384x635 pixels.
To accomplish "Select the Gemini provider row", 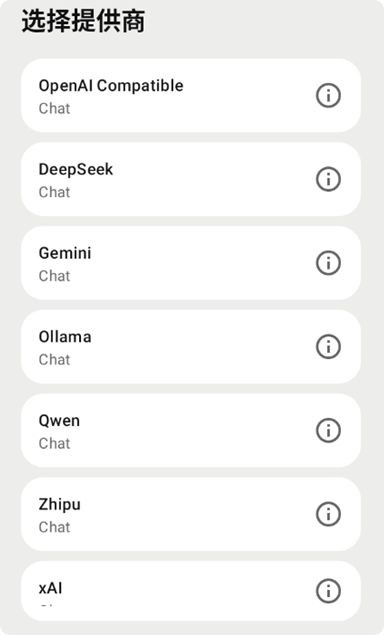I will point(191,263).
